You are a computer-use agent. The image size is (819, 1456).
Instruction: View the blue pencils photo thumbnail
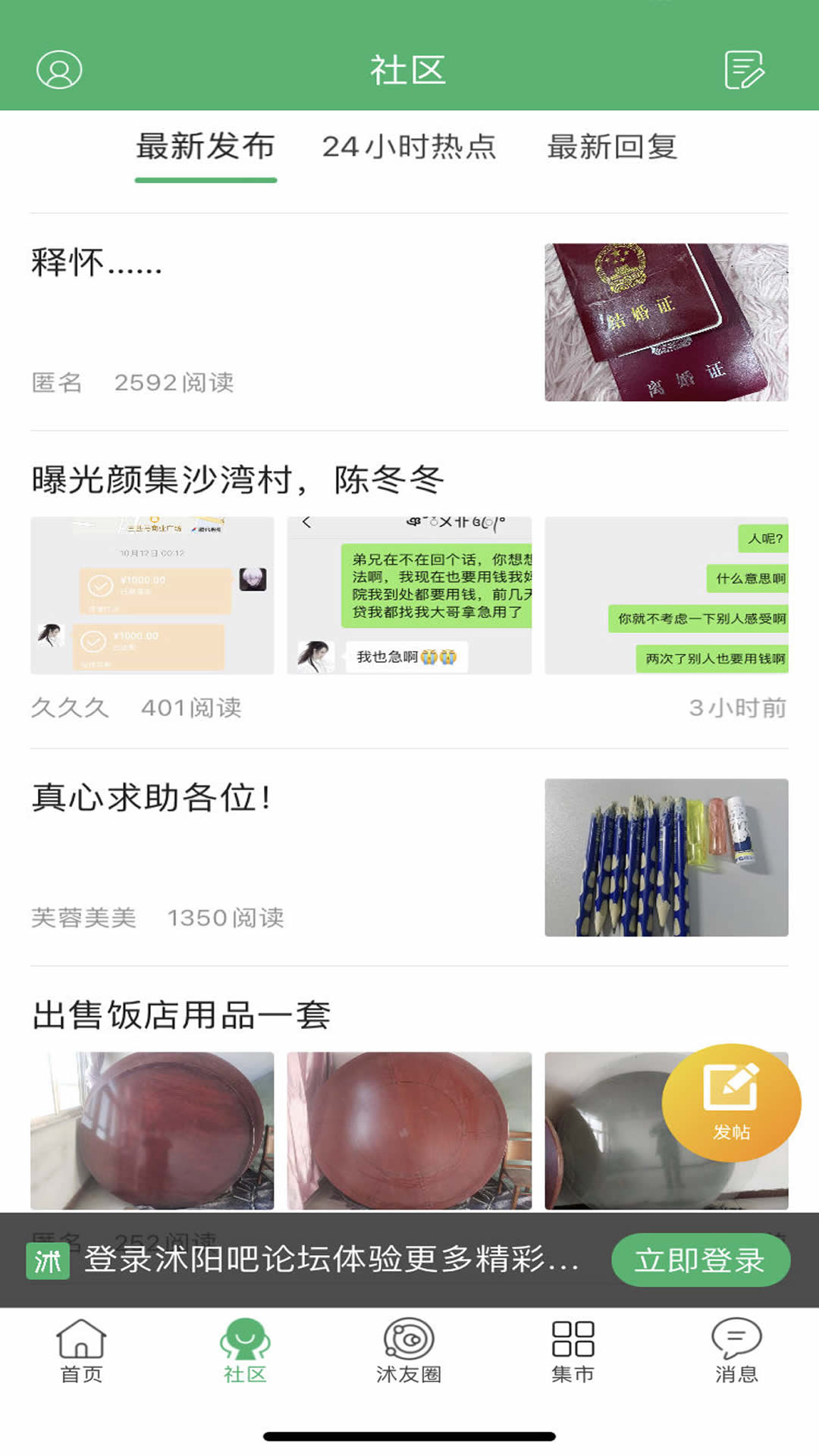coord(666,857)
